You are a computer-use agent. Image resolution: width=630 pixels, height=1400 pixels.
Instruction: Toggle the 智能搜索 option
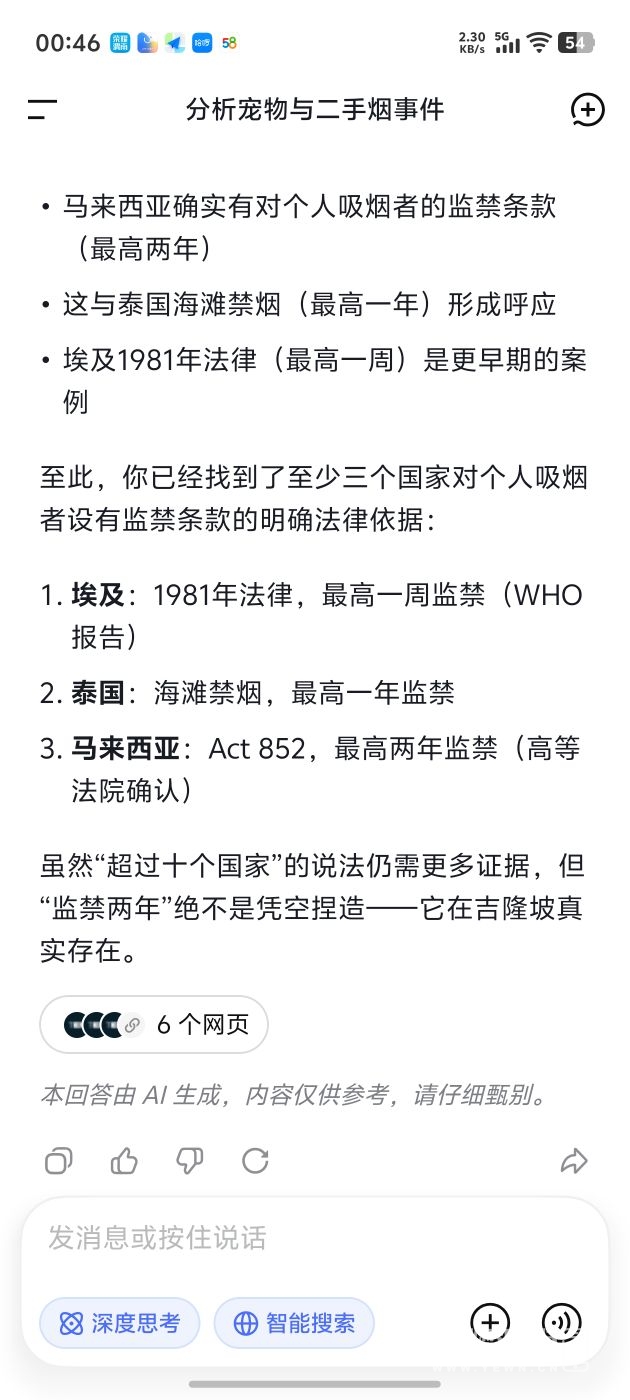[294, 1323]
